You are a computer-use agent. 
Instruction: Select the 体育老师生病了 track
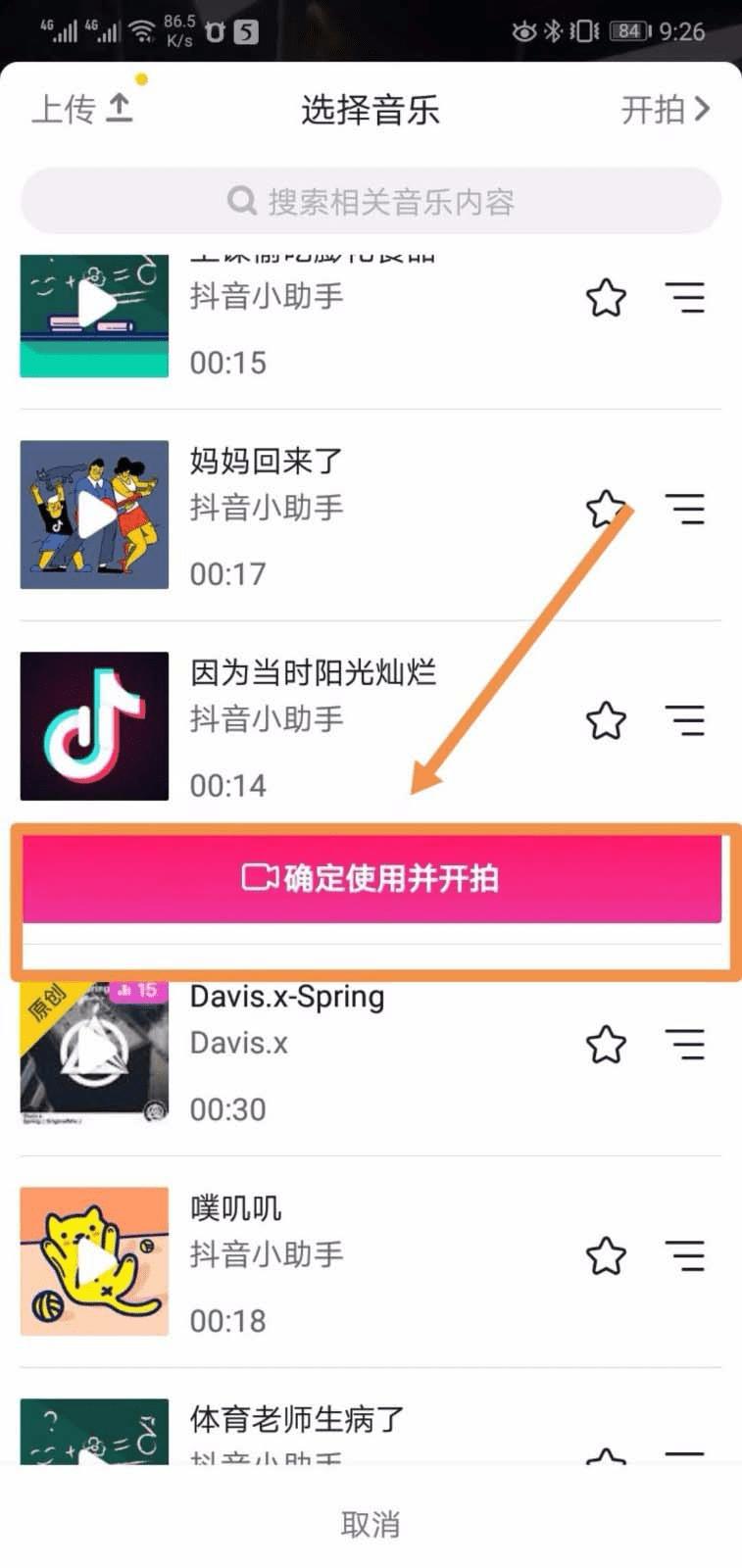tap(296, 1420)
